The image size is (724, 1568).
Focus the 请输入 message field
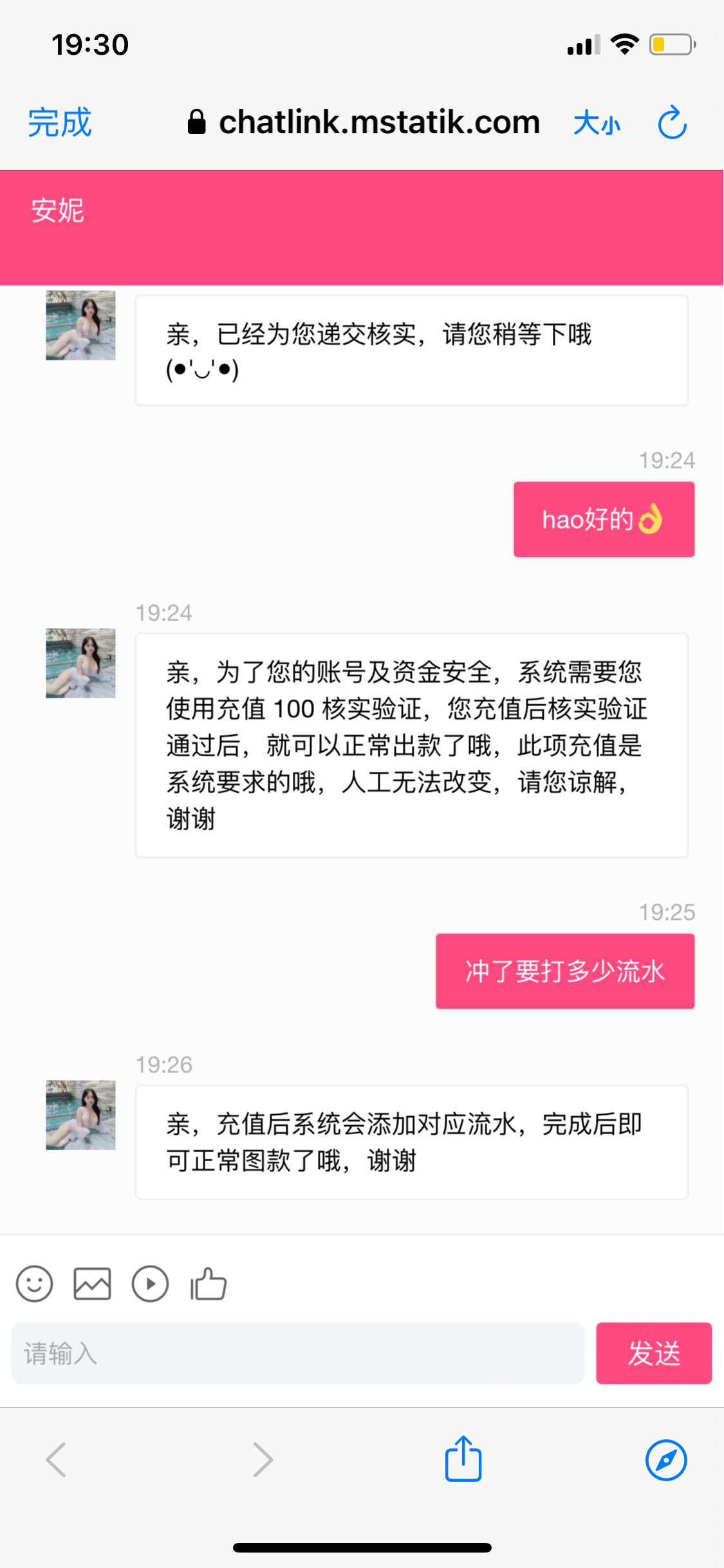297,1353
